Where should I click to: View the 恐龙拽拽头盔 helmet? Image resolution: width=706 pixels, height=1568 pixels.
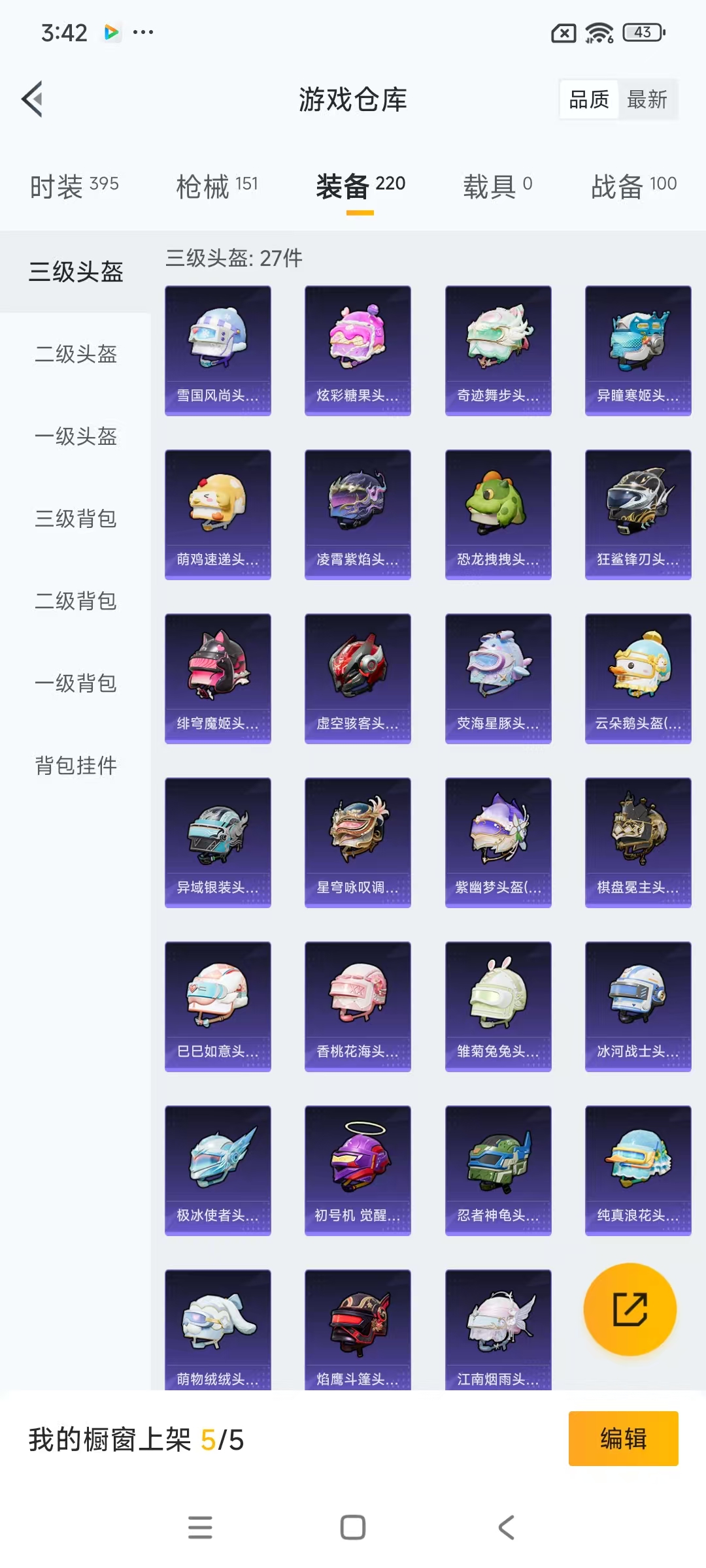[x=497, y=513]
